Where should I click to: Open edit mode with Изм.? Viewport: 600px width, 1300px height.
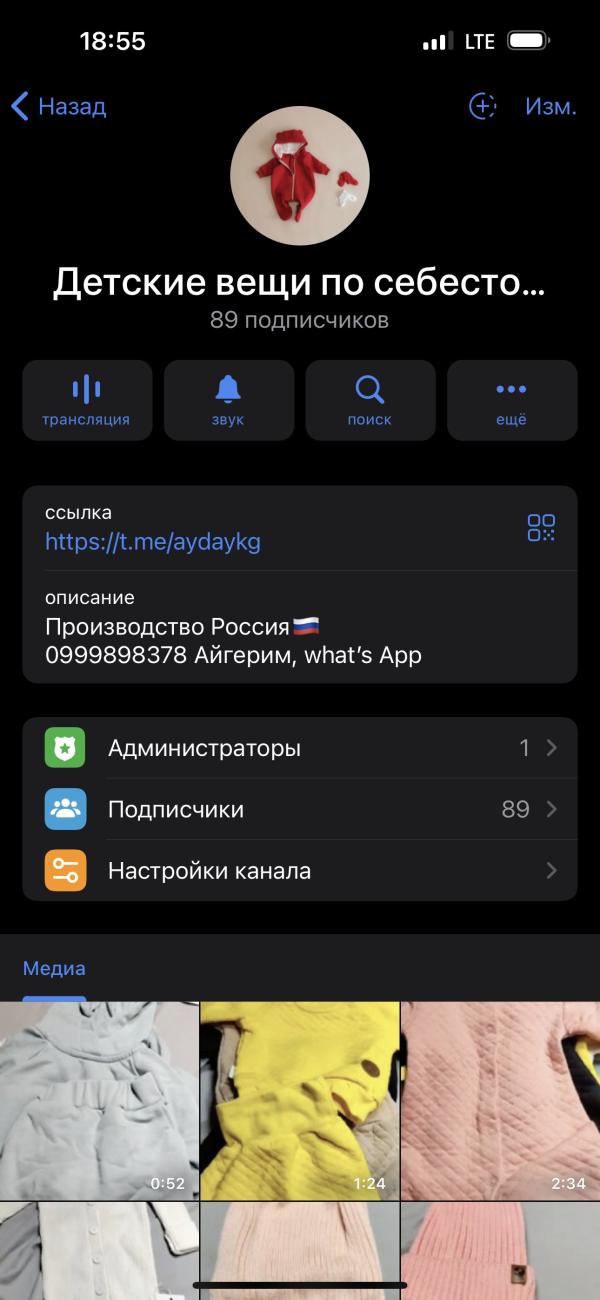pyautogui.click(x=550, y=106)
